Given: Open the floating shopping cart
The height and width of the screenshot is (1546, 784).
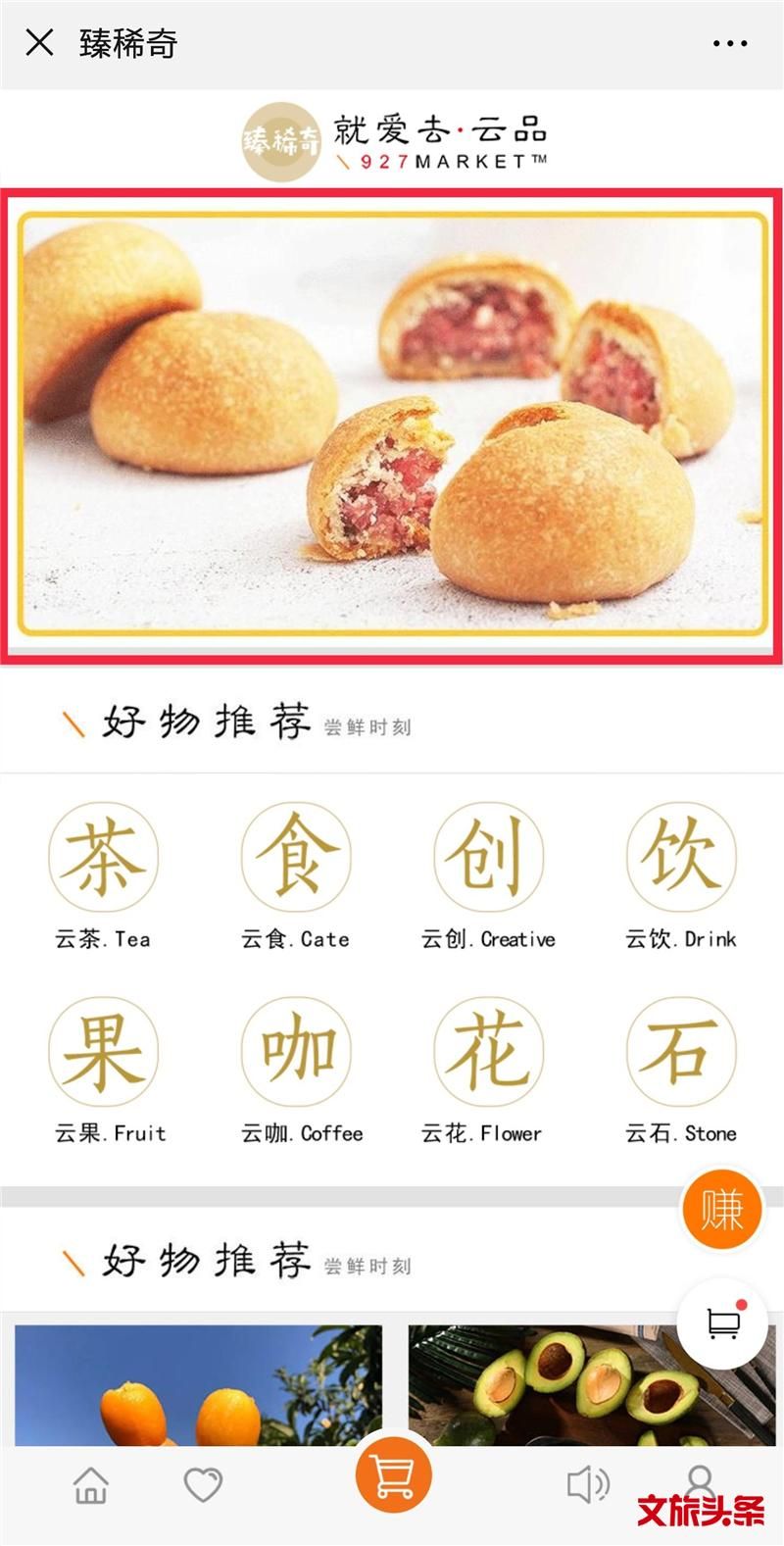Looking at the screenshot, I should (x=723, y=1323).
